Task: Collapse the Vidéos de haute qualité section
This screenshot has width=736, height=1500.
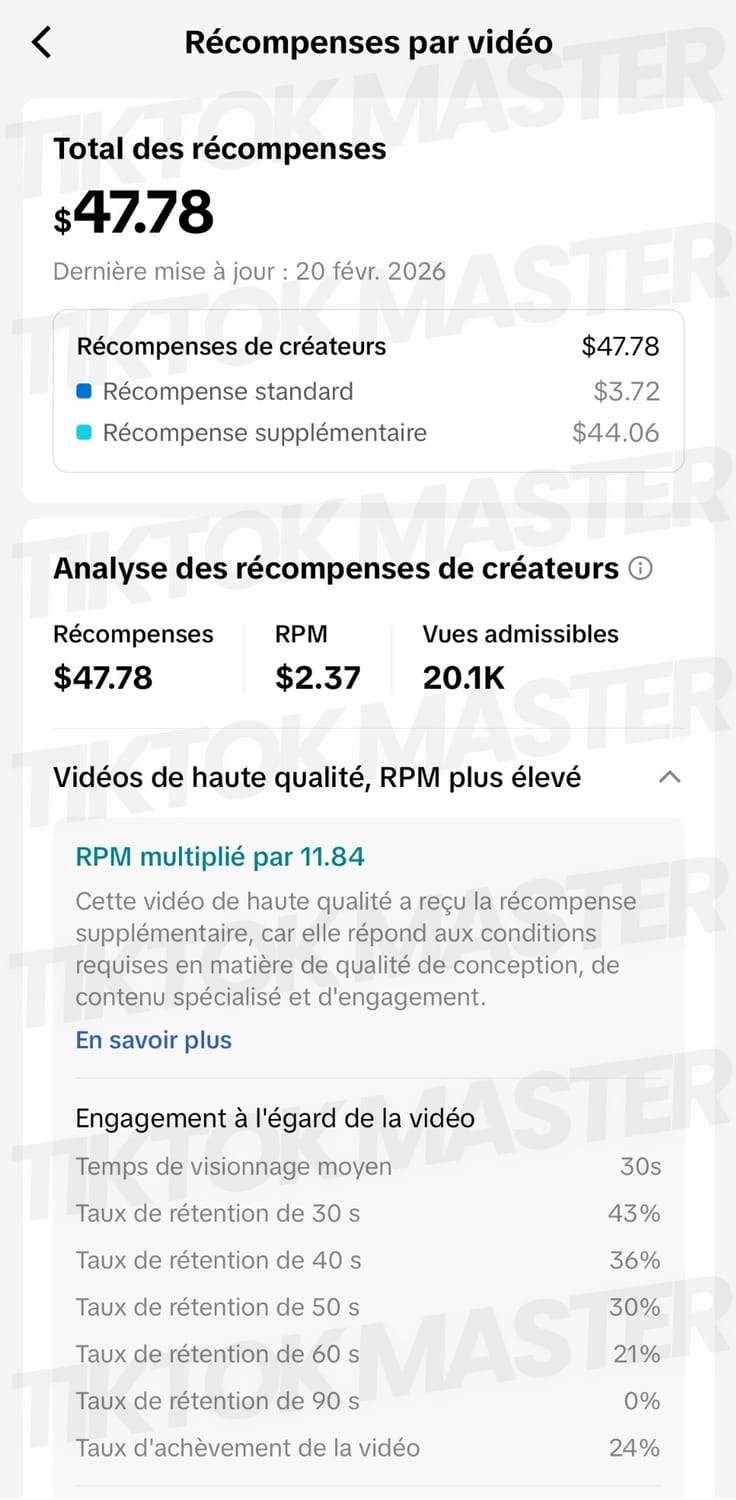Action: (x=670, y=777)
